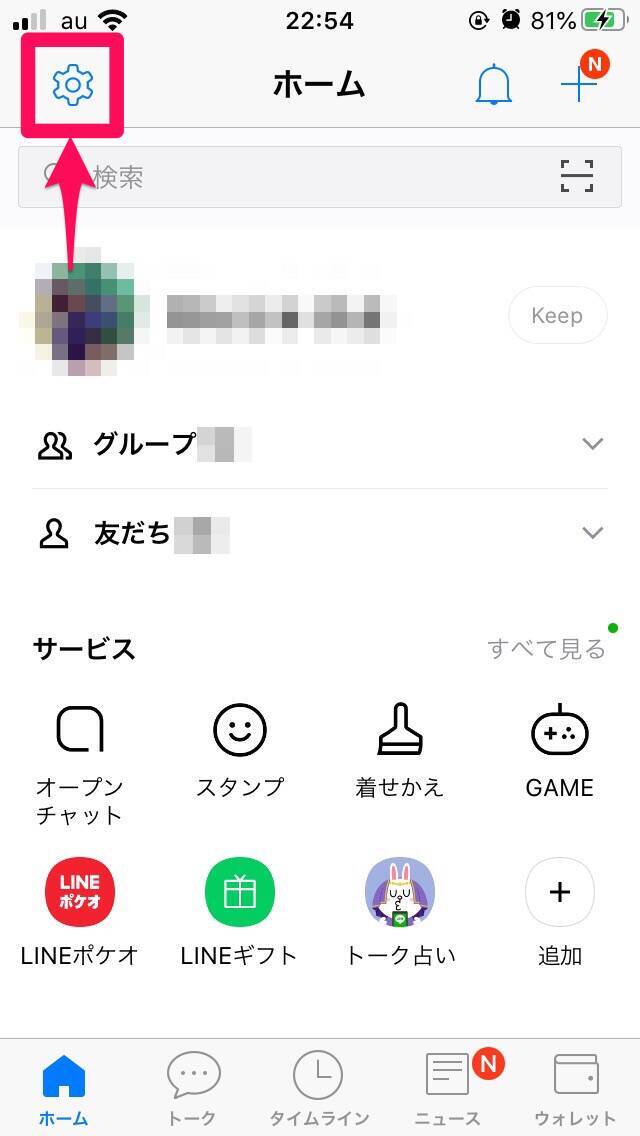
Task: Open the notifications bell
Action: coord(493,87)
